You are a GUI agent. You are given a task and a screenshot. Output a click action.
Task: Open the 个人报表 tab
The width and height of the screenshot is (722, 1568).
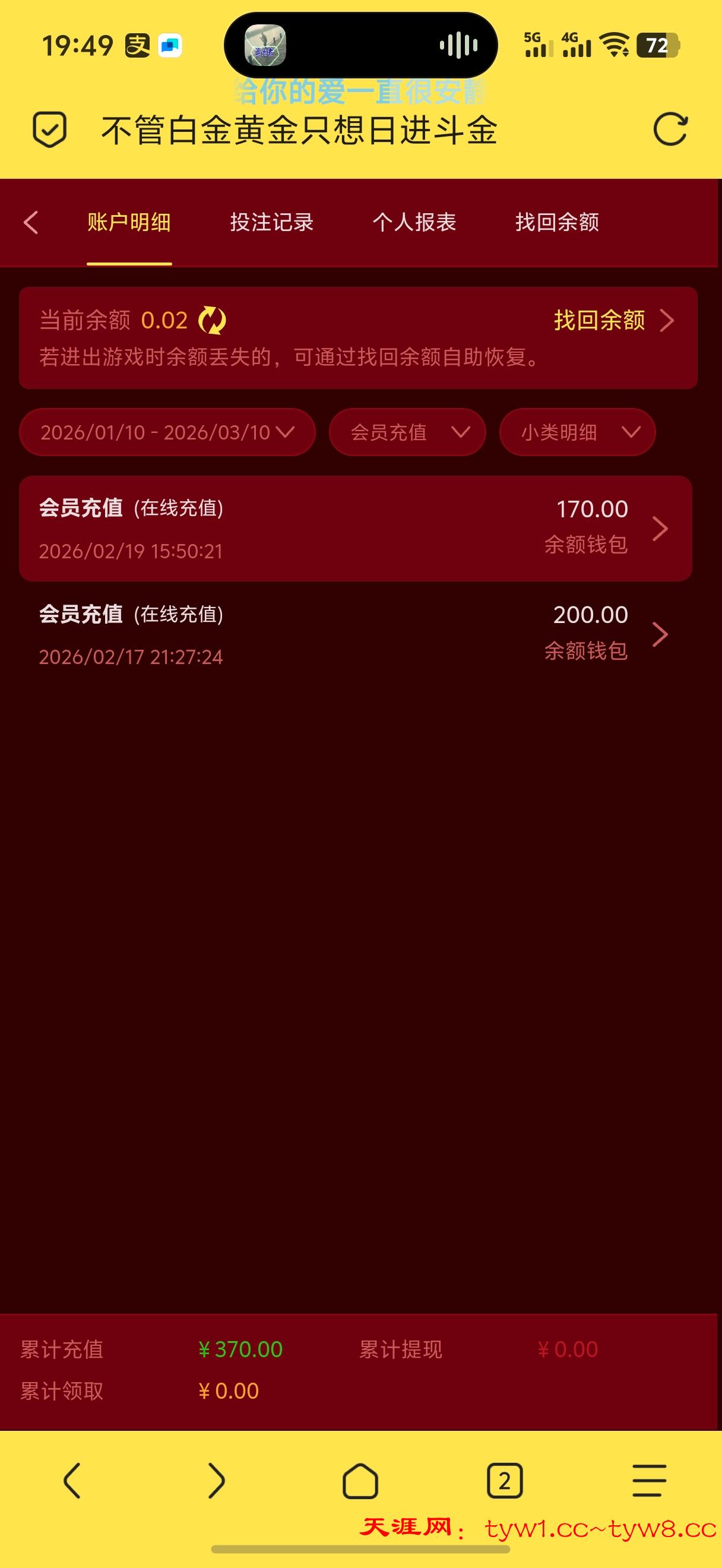pos(414,222)
